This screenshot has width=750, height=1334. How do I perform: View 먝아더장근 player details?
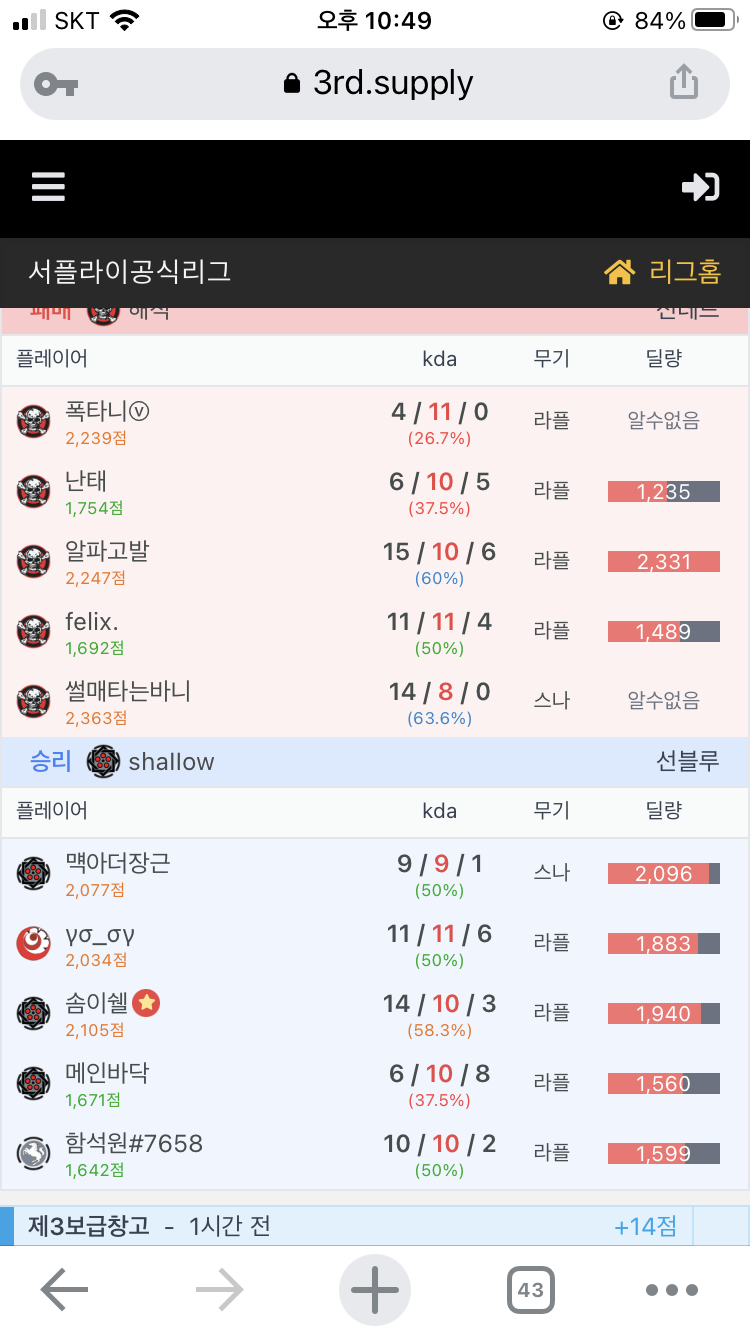pos(117,863)
